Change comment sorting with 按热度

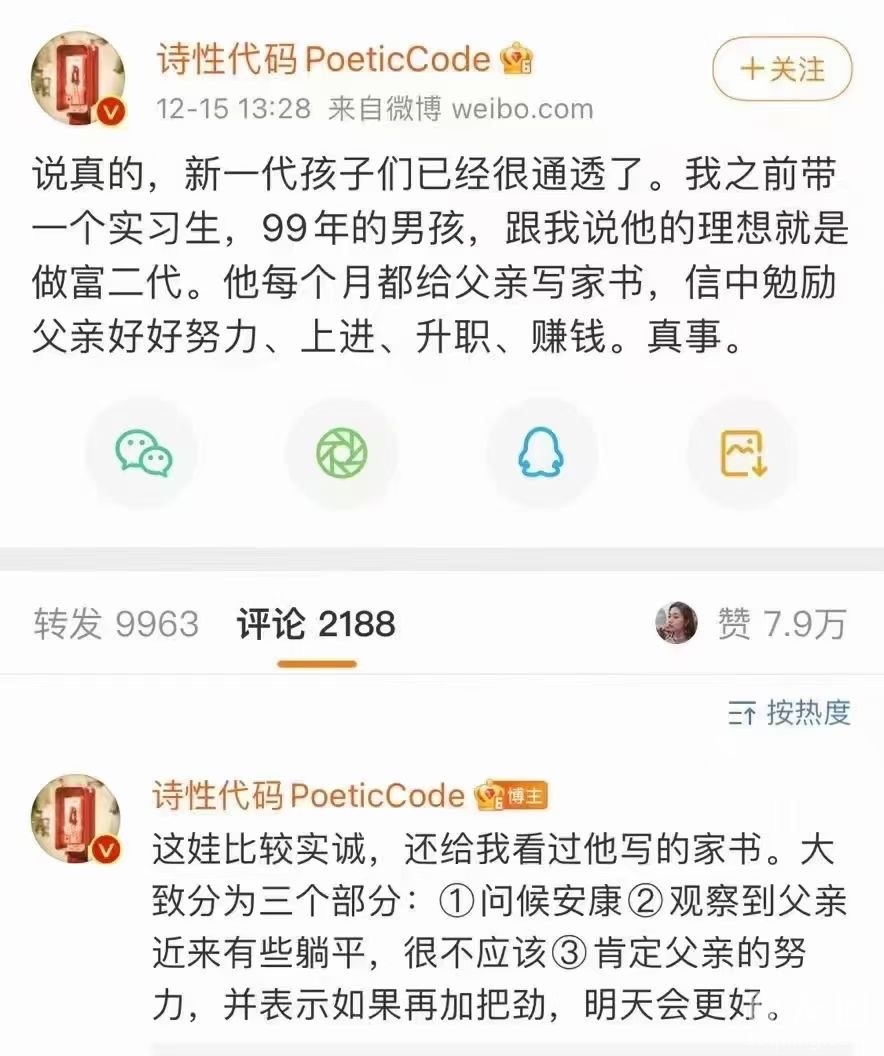pos(790,713)
